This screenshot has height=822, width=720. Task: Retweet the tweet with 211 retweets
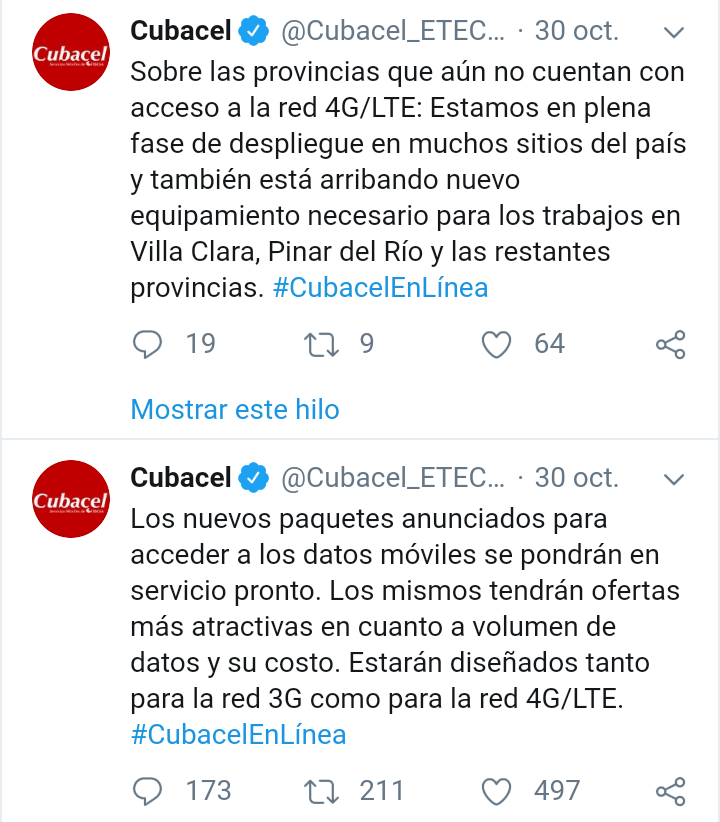322,791
